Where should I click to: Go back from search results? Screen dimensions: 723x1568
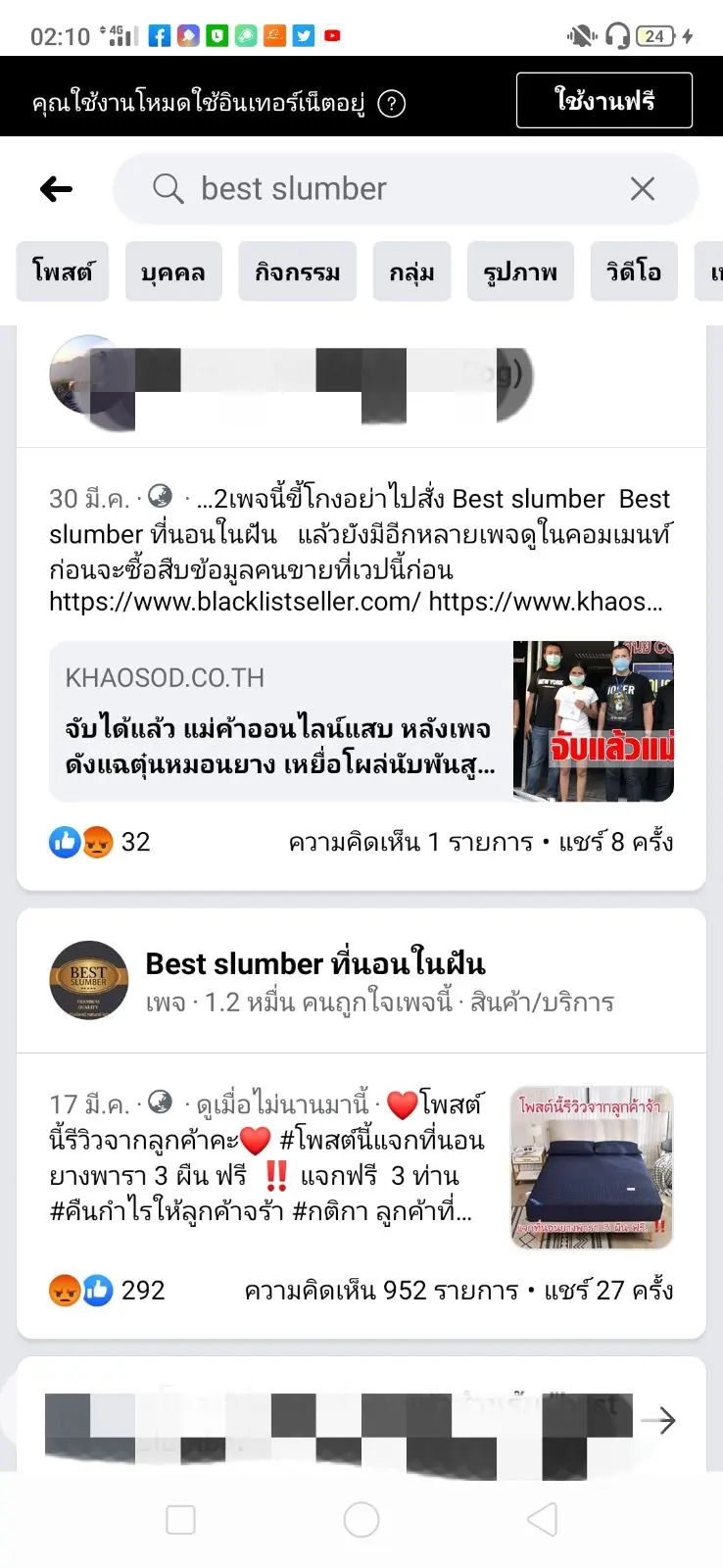pos(57,189)
